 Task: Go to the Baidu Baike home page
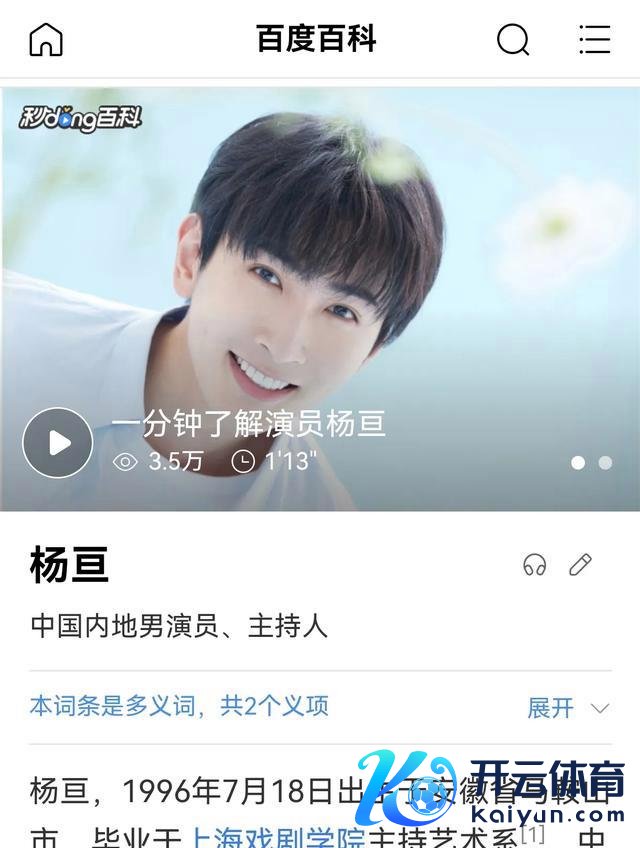(x=46, y=40)
